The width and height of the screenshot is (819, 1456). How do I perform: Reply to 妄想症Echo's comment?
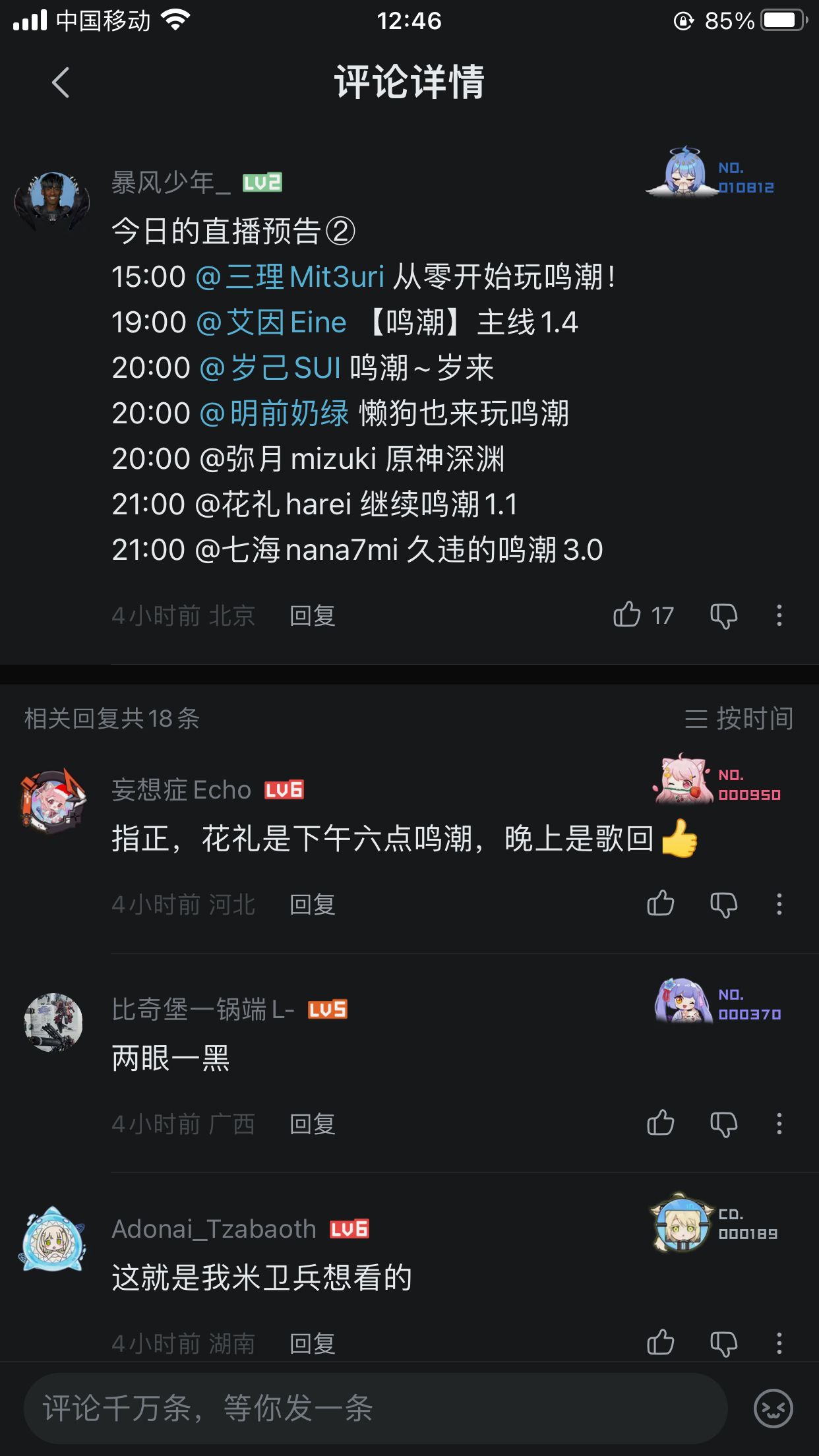point(313,905)
